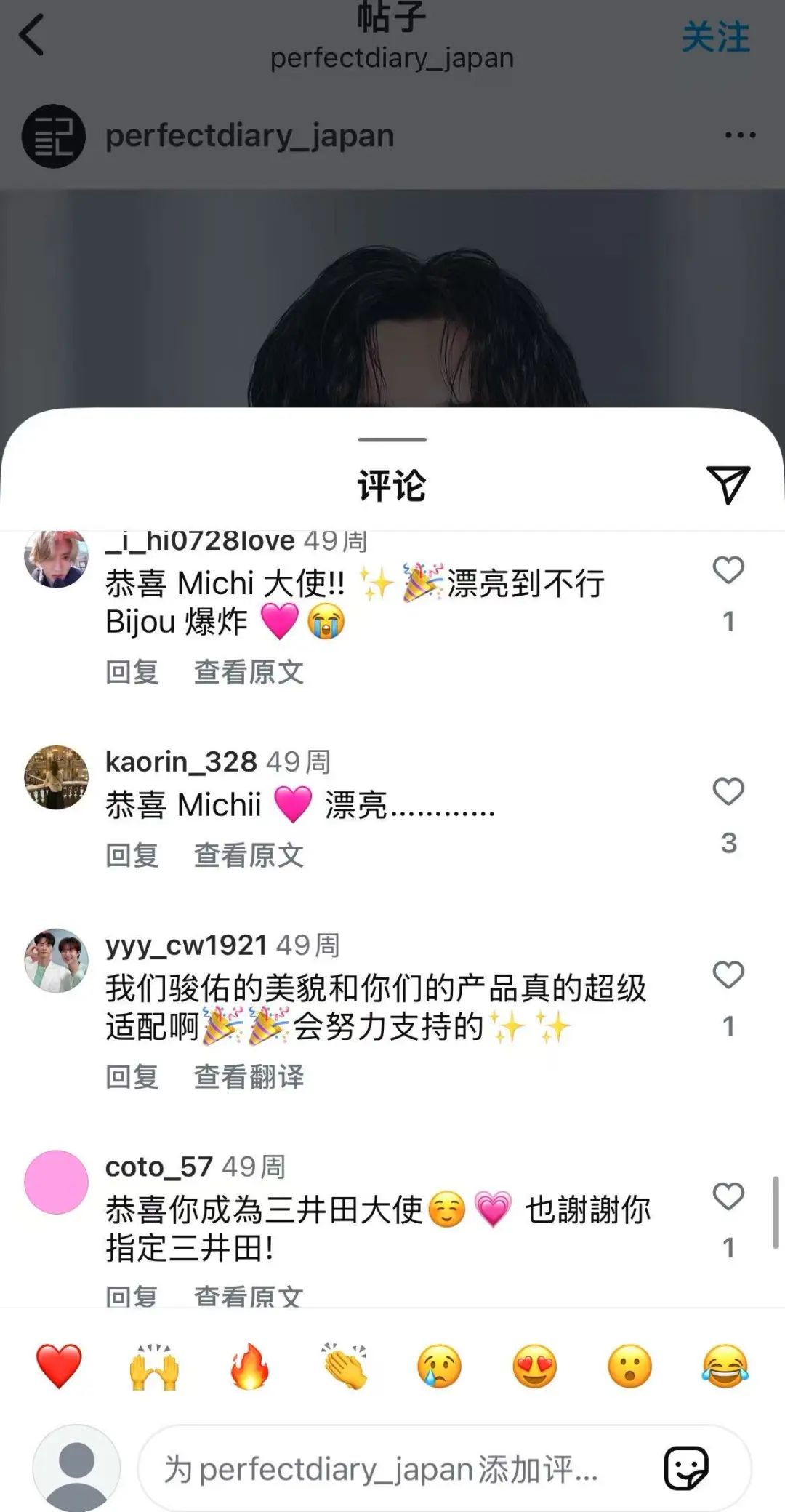This screenshot has height=1512, width=785.
Task: Reply to yyy_cw1921's comment
Action: (x=132, y=1077)
